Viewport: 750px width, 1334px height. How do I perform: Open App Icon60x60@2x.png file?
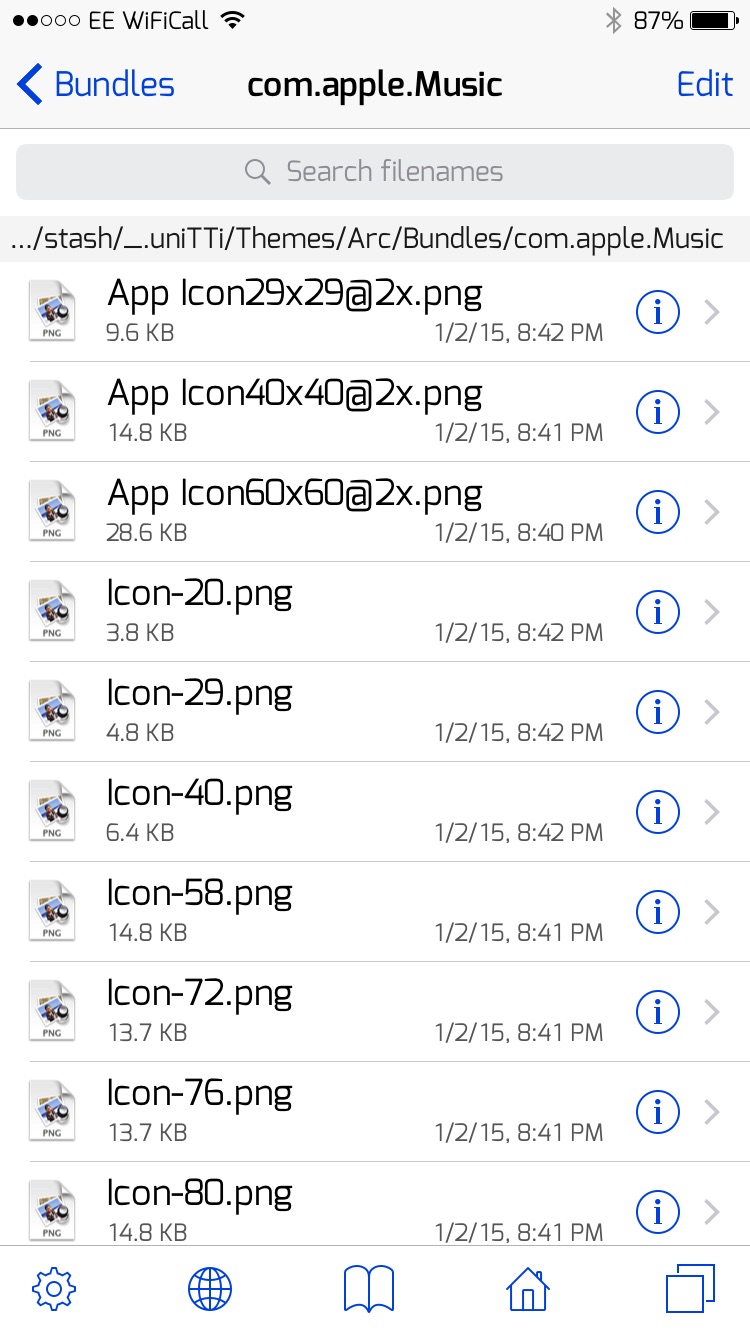(x=375, y=512)
